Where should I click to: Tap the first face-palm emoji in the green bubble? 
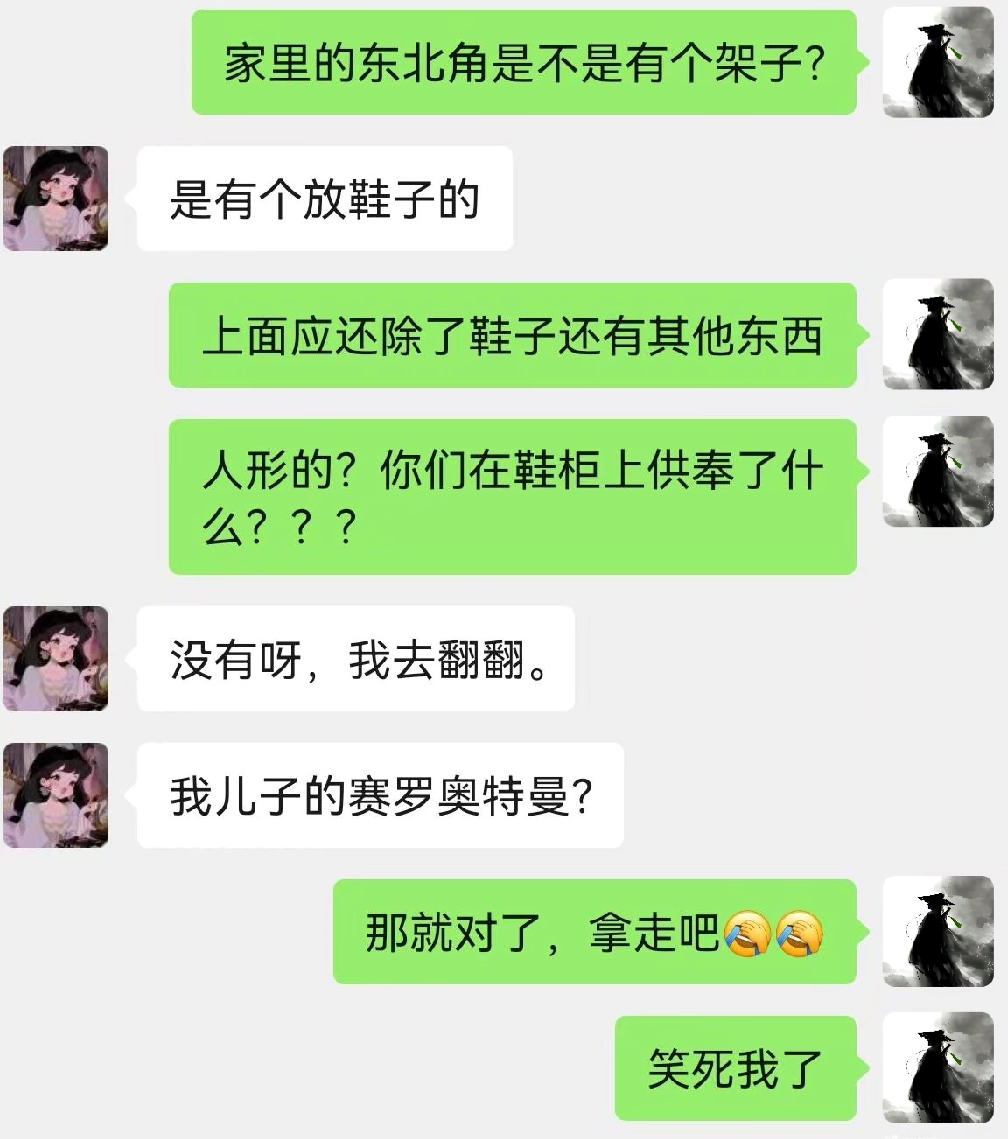(x=749, y=932)
